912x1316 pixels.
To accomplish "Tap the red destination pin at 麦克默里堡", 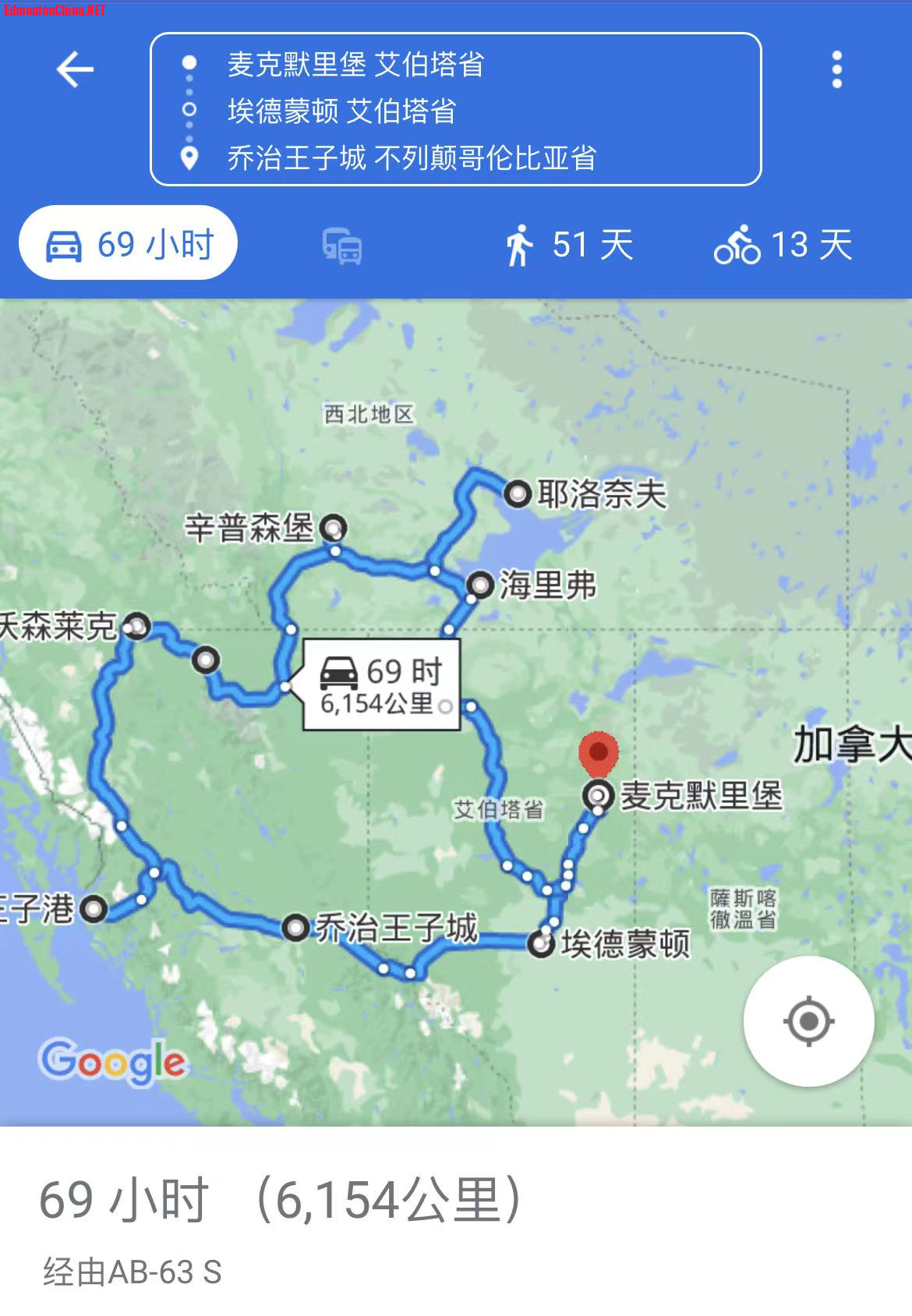I will [x=598, y=753].
